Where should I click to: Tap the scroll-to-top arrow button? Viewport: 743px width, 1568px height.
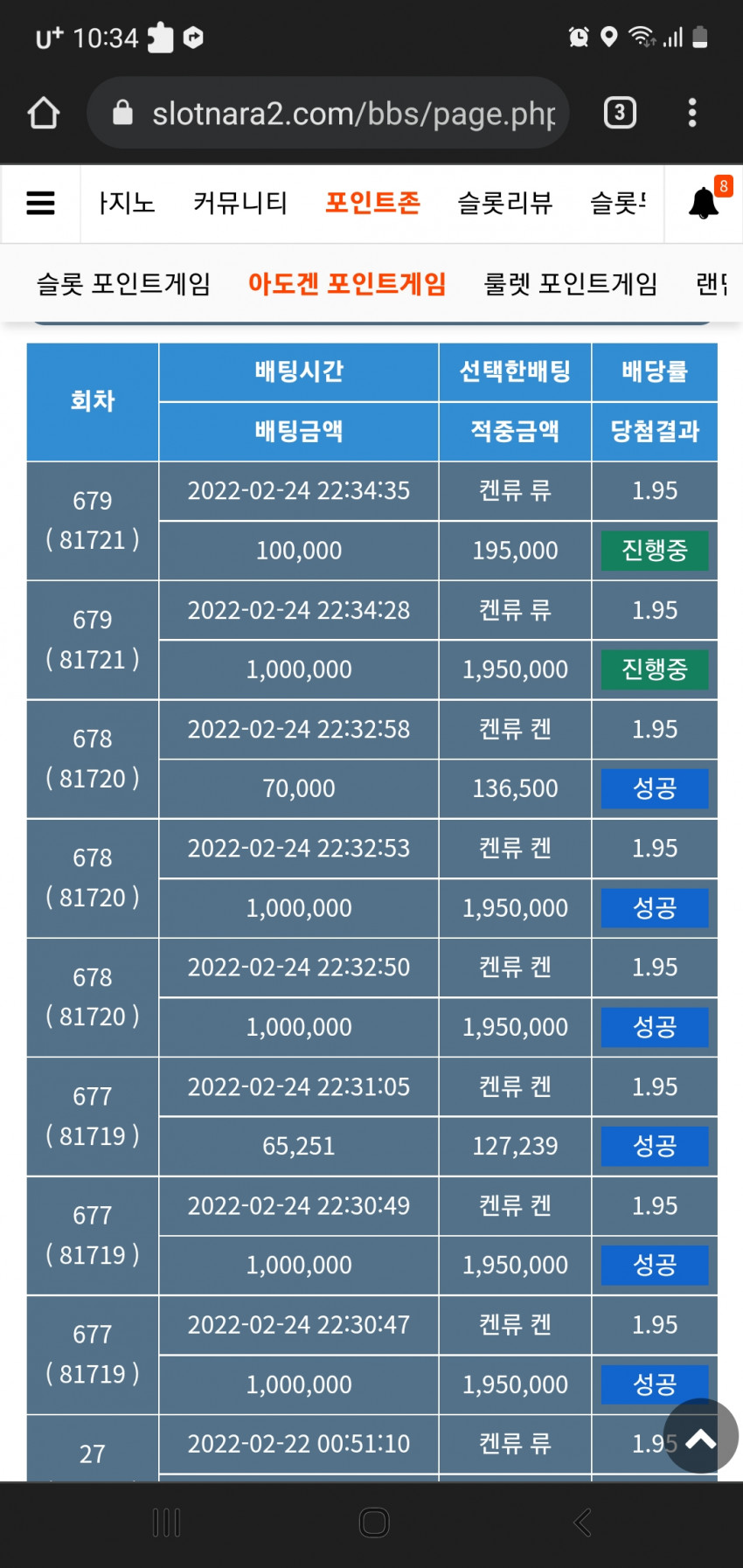coord(701,1436)
